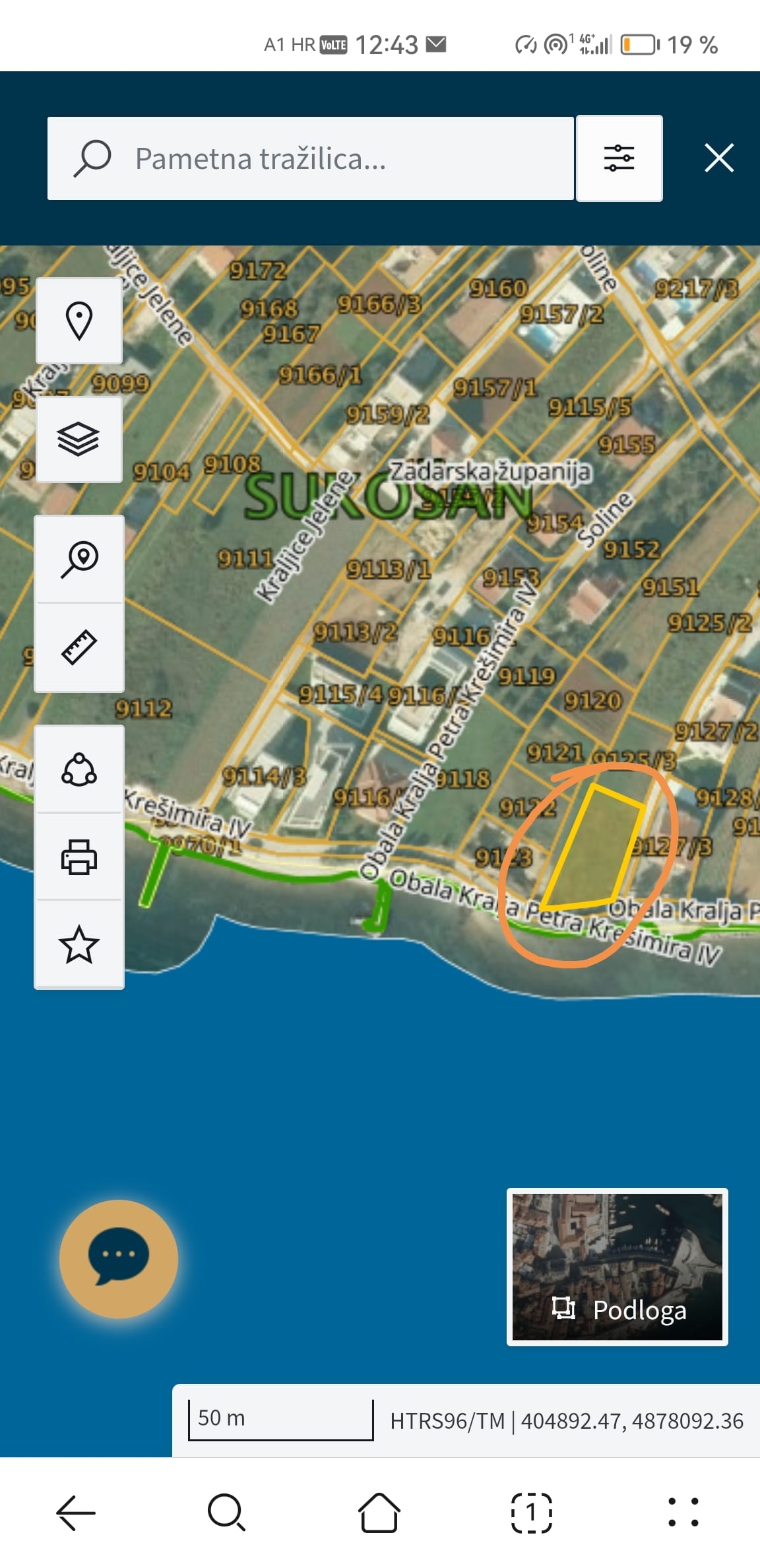This screenshot has width=760, height=1568.
Task: Open the browser menu dots
Action: (x=683, y=1512)
